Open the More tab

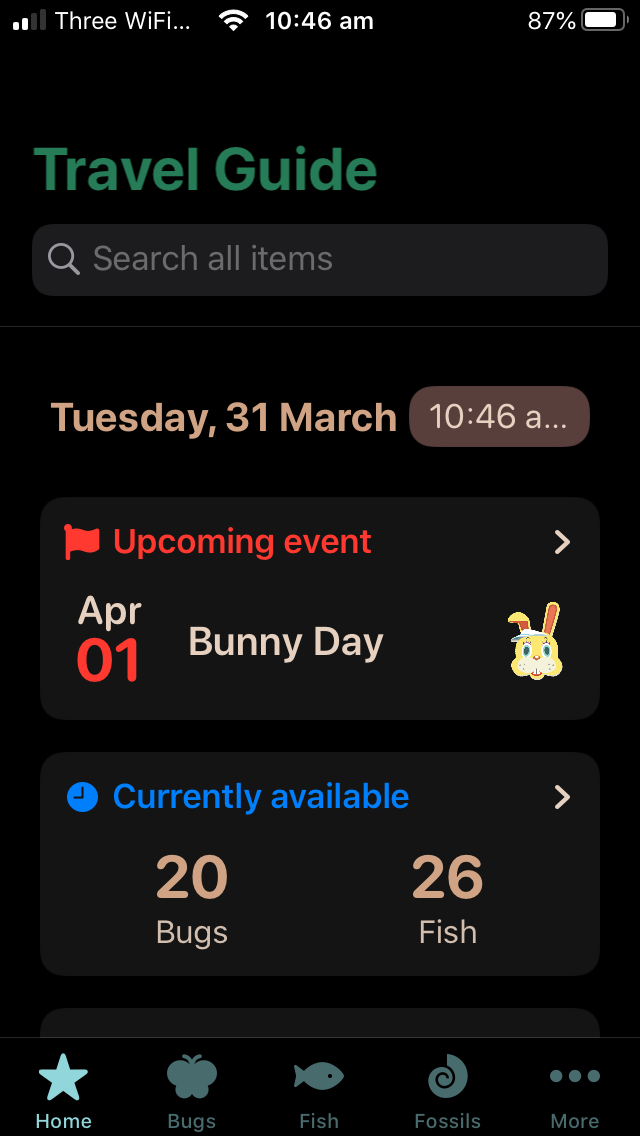(574, 1090)
